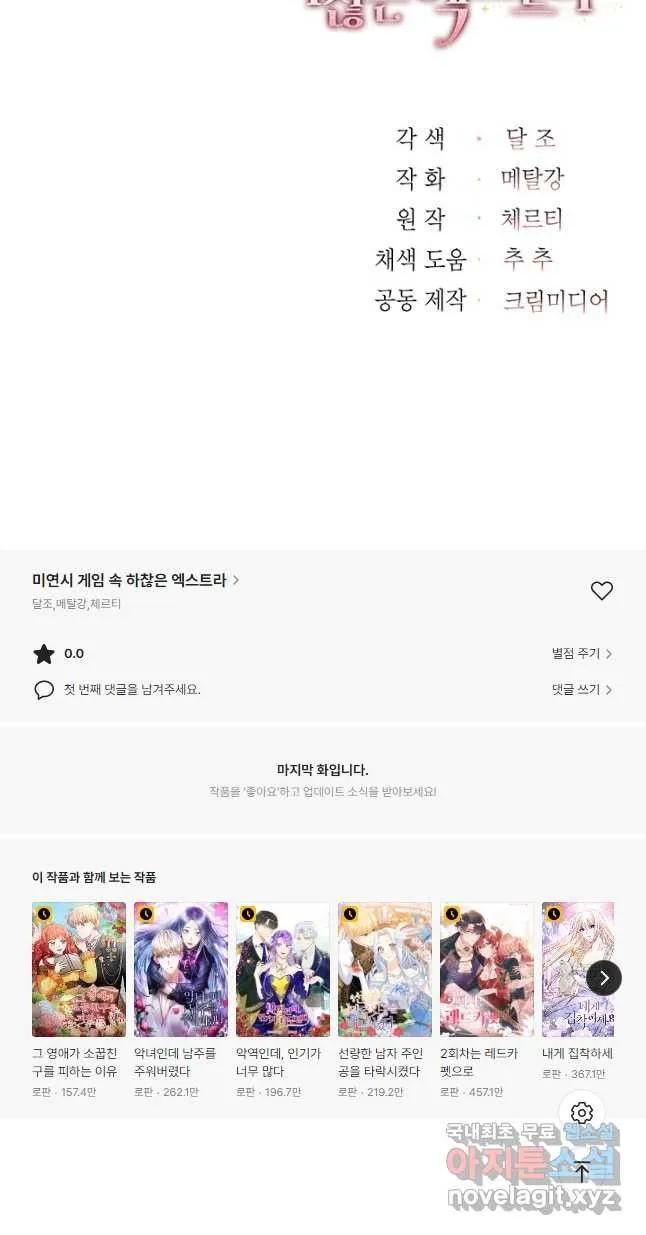
Task: Jump to top with the up arrow
Action: click(582, 1172)
